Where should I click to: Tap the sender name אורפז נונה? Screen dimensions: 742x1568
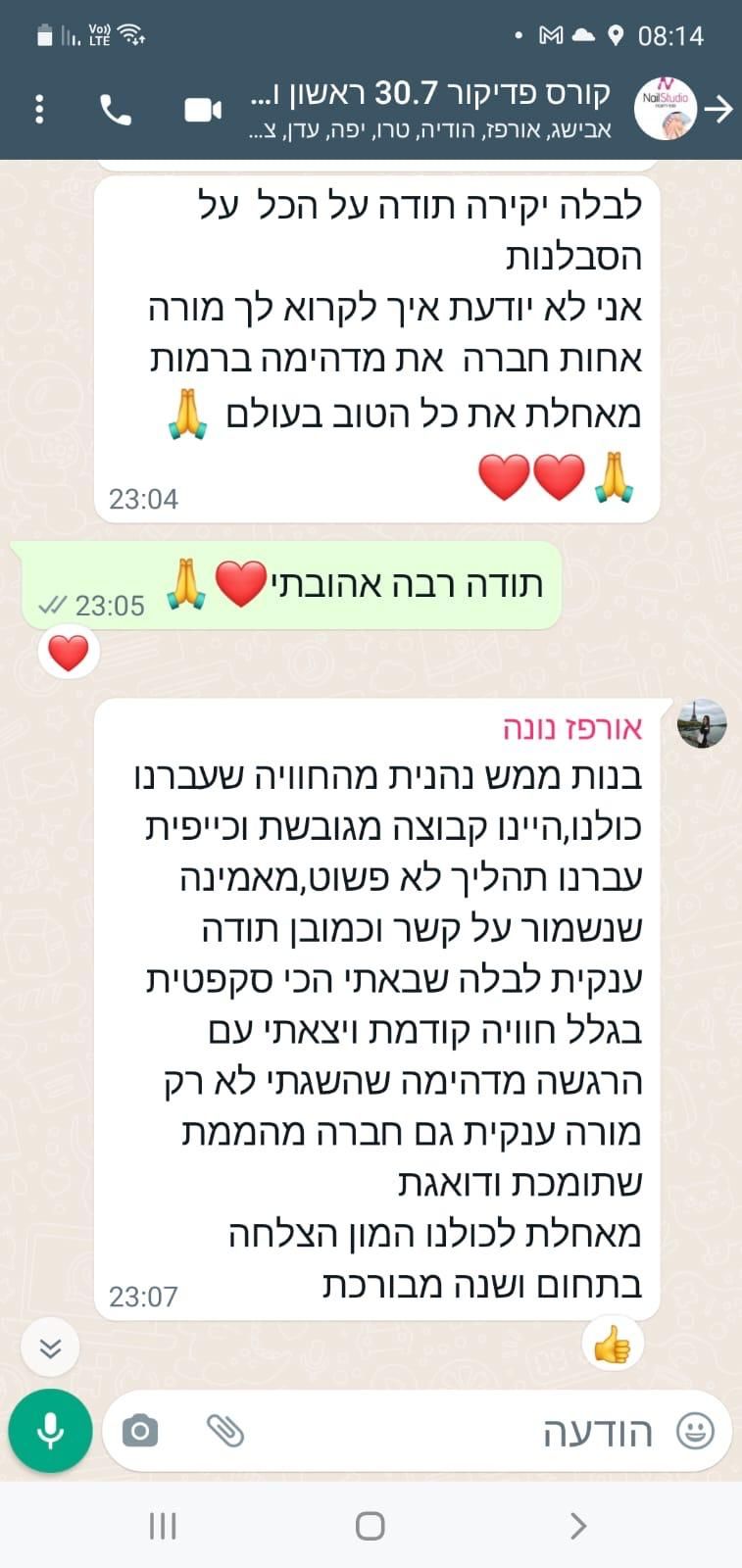click(571, 727)
